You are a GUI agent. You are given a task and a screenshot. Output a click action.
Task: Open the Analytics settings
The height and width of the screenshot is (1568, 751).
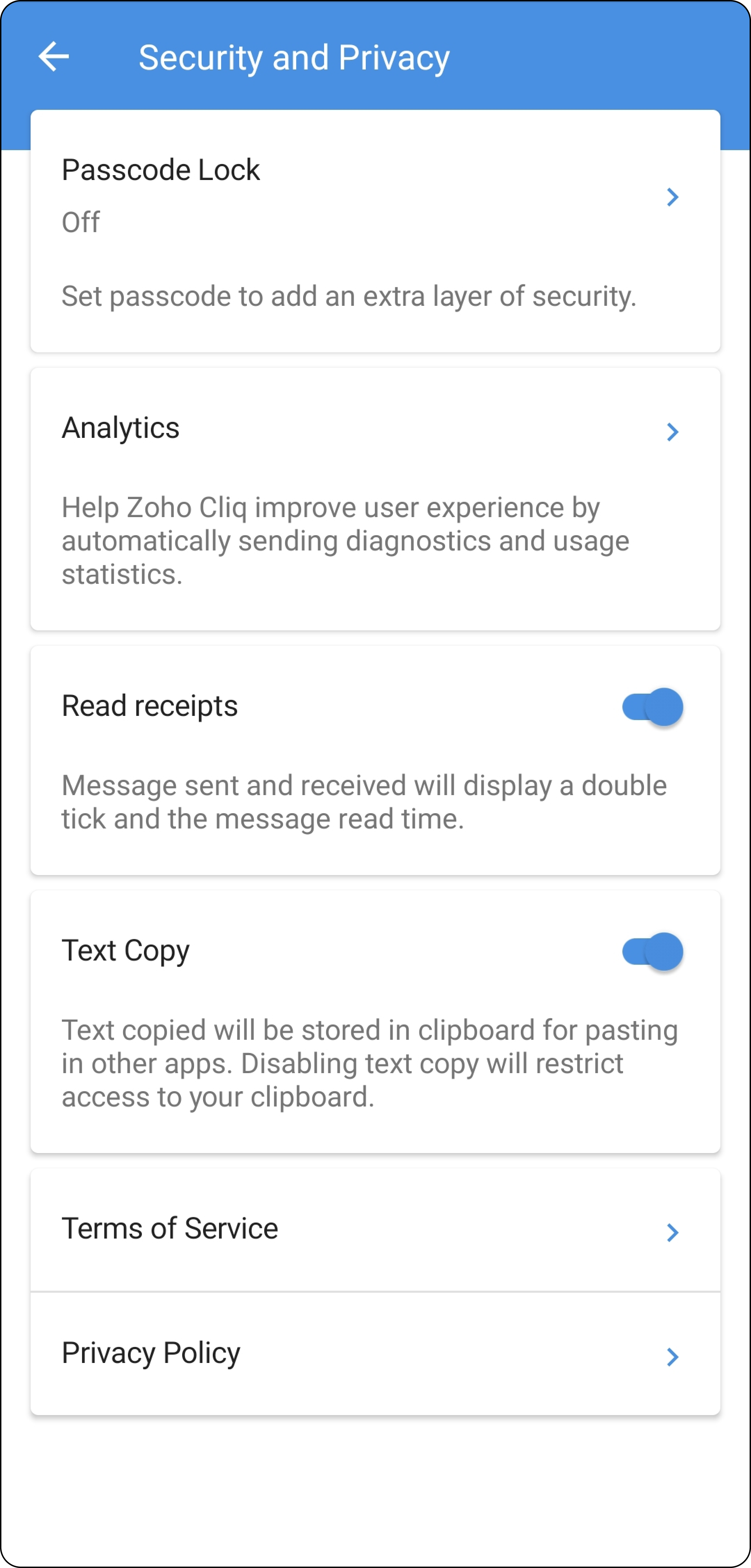click(375, 499)
